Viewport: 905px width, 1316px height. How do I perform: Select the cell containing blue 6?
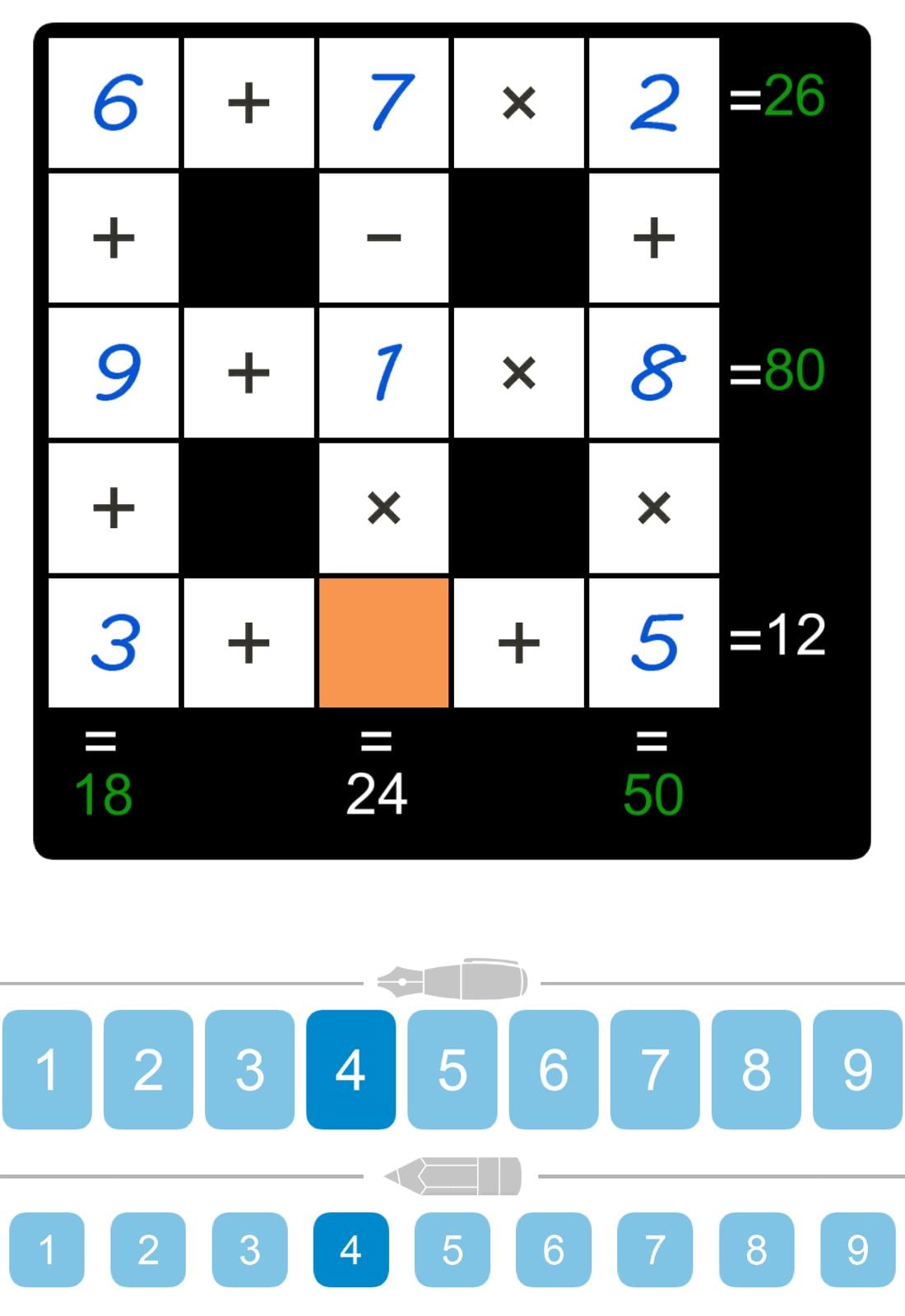pyautogui.click(x=114, y=103)
